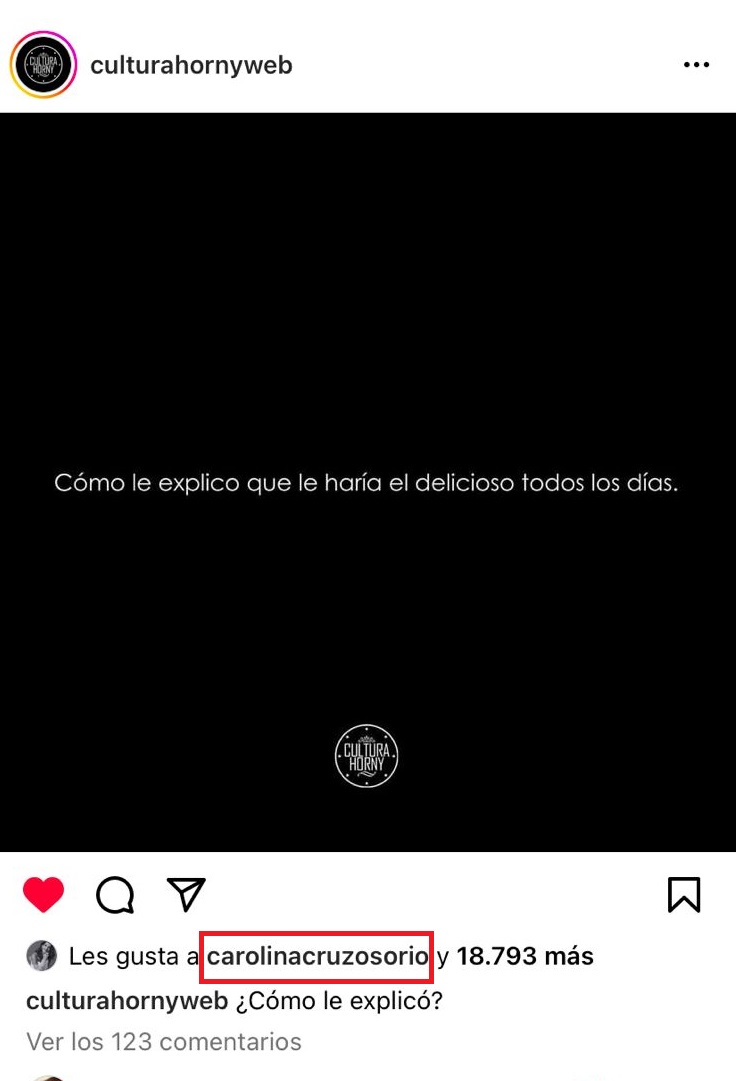
Task: Open the comment bubble icon
Action: [x=115, y=895]
